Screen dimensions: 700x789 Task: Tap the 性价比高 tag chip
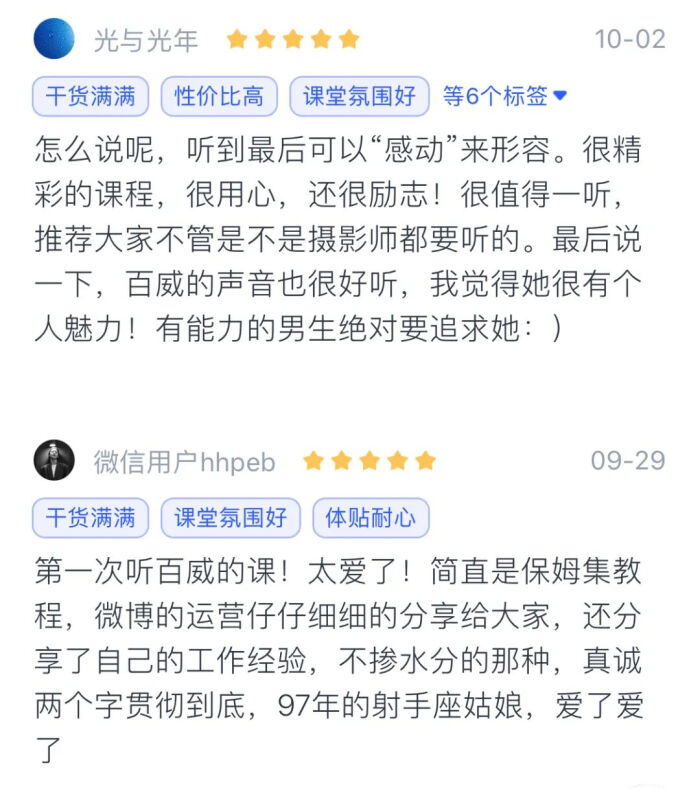[x=219, y=97]
